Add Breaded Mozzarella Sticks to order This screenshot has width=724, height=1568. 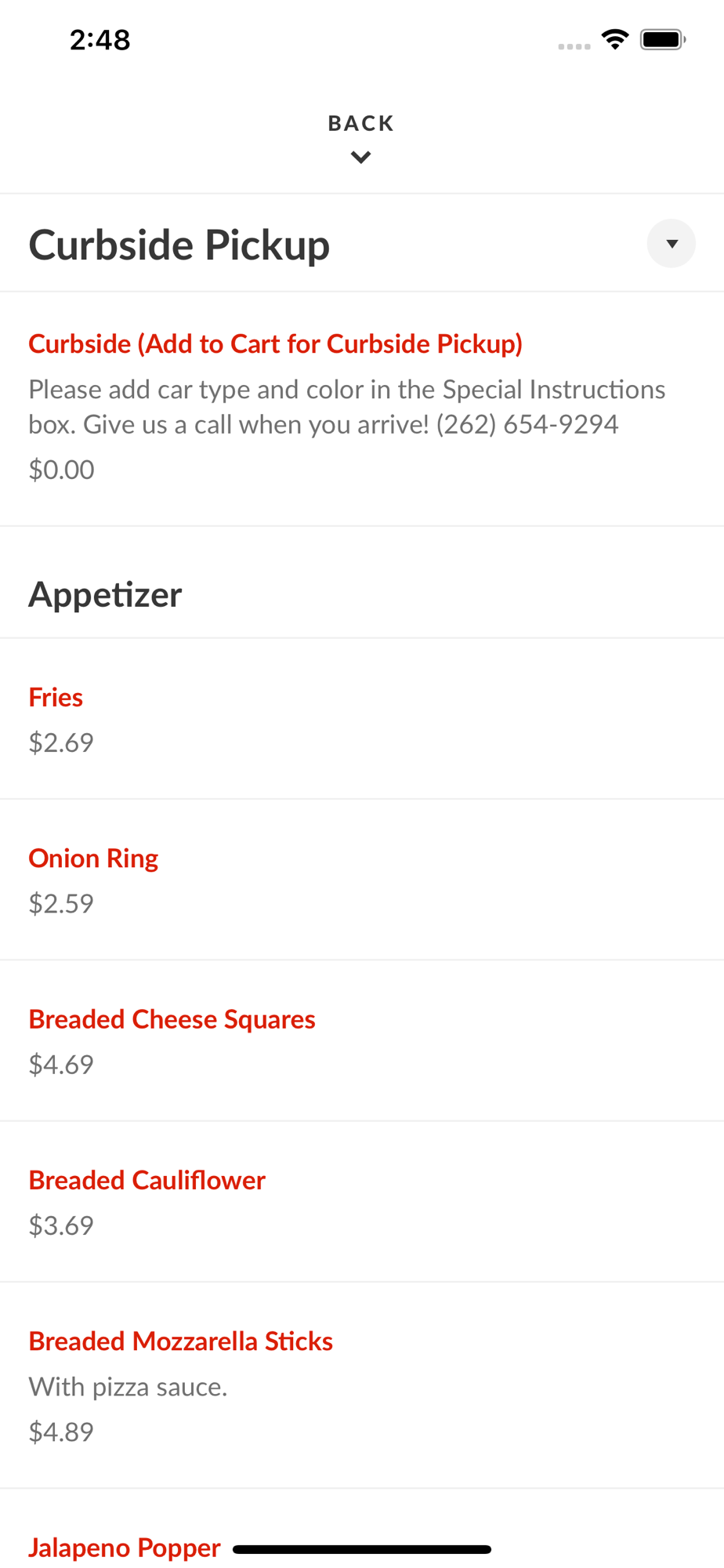coord(181,1341)
